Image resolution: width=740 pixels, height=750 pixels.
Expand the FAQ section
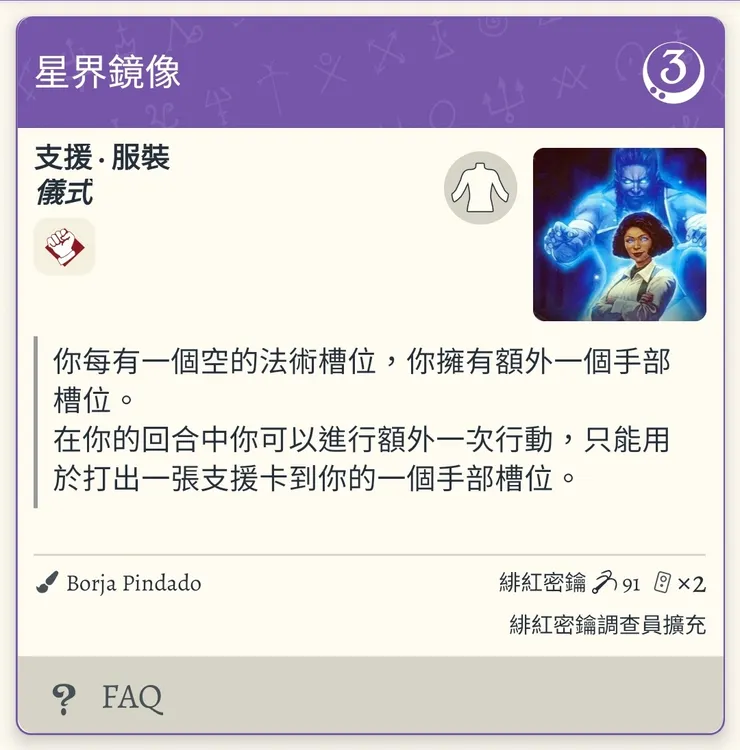(x=130, y=697)
